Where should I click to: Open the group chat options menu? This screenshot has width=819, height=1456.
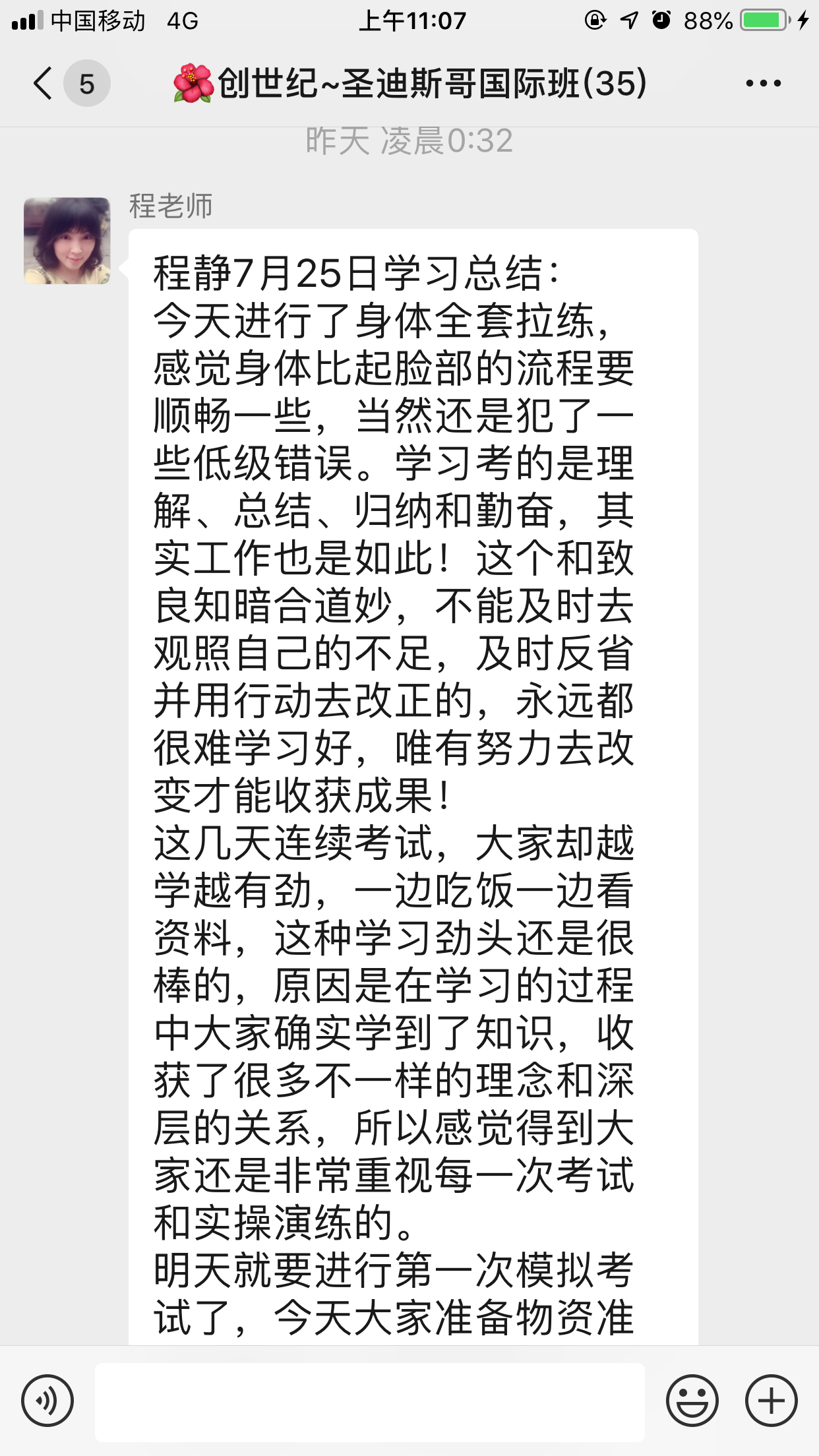tap(763, 84)
